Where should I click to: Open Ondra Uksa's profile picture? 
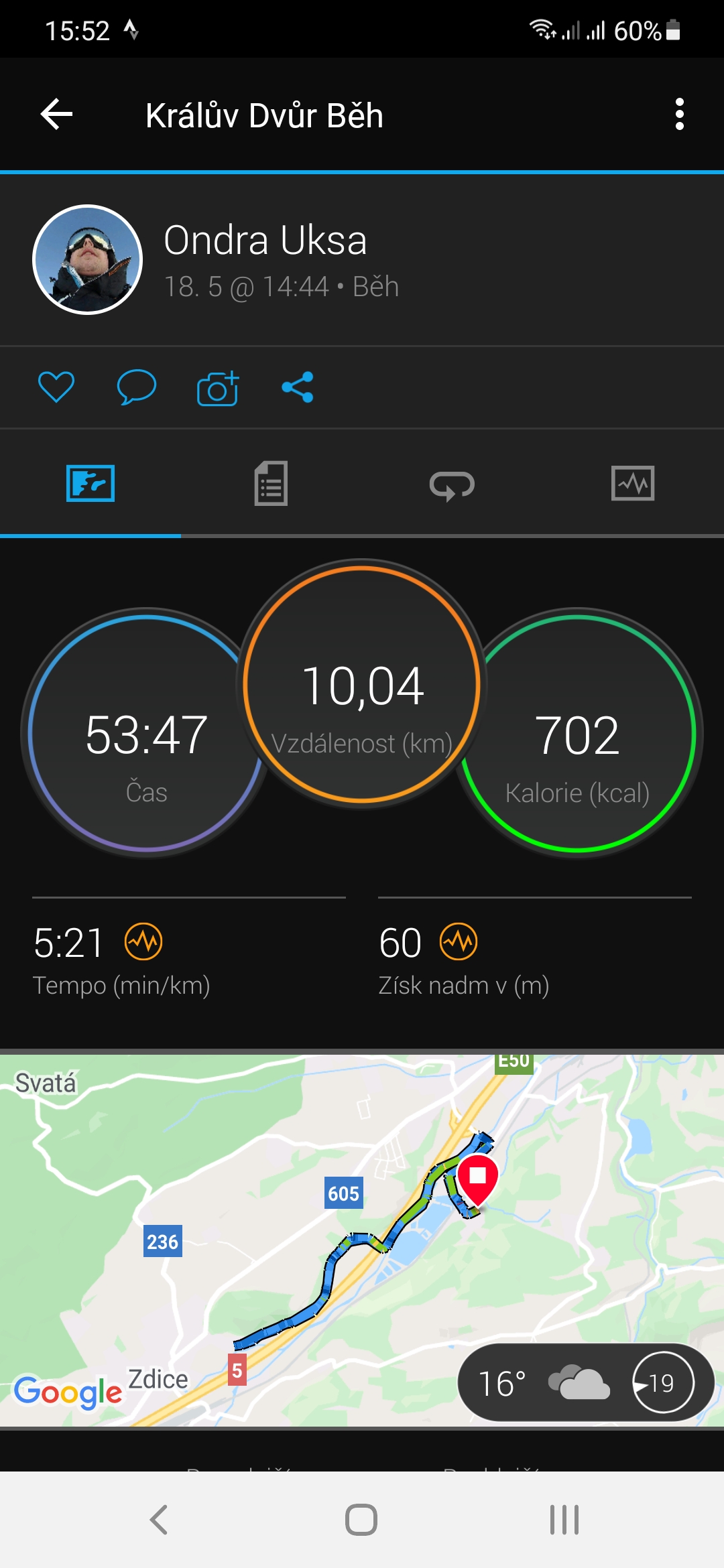pyautogui.click(x=87, y=259)
